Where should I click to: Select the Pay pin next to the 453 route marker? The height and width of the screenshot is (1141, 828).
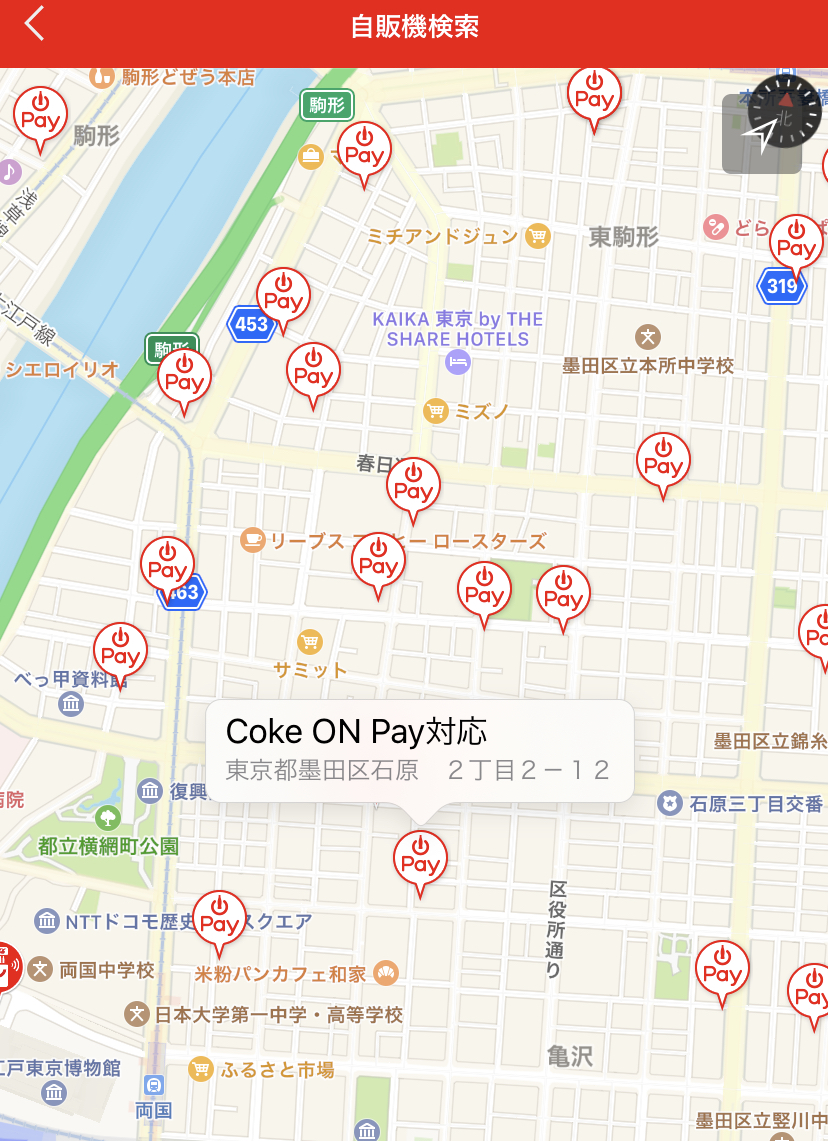coord(283,299)
